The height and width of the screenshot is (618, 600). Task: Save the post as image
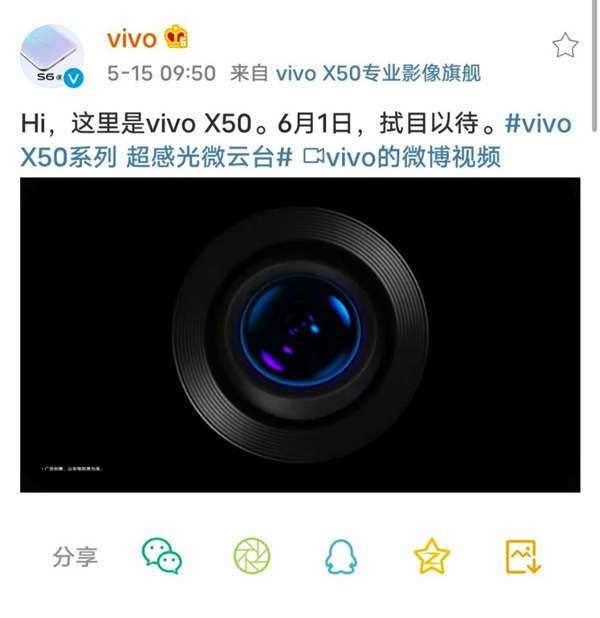(523, 555)
